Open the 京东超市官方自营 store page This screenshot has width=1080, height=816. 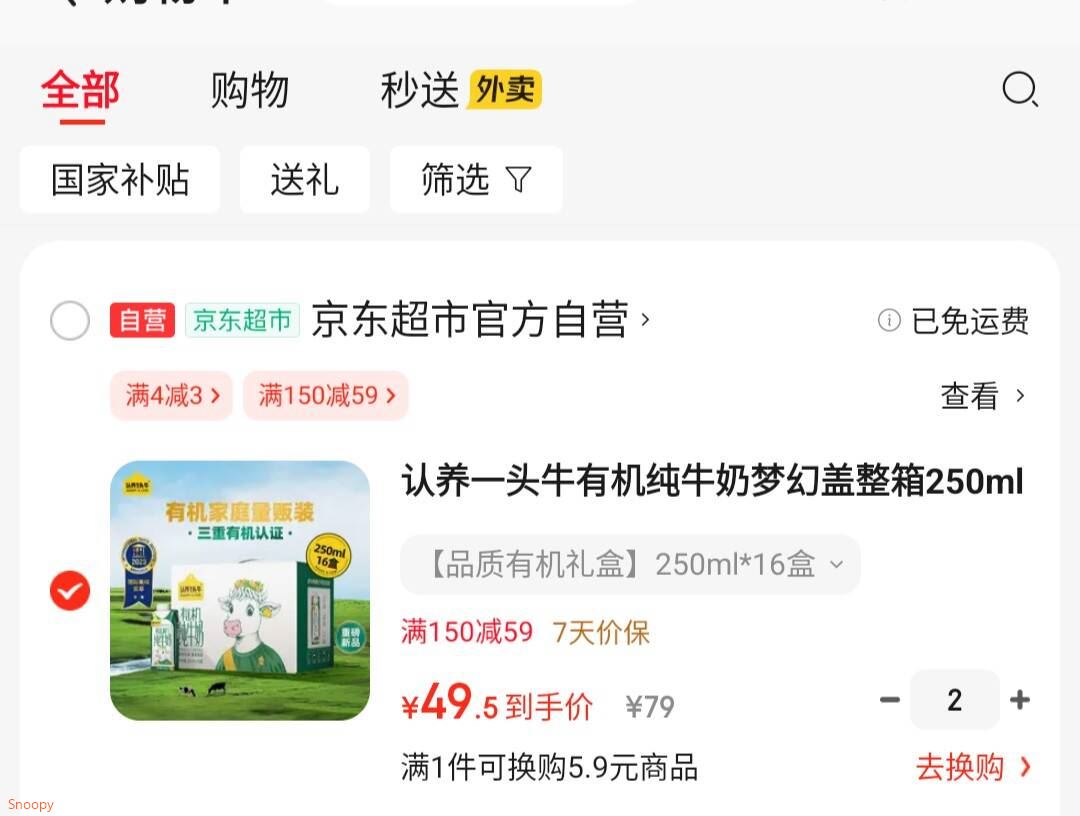click(x=480, y=320)
